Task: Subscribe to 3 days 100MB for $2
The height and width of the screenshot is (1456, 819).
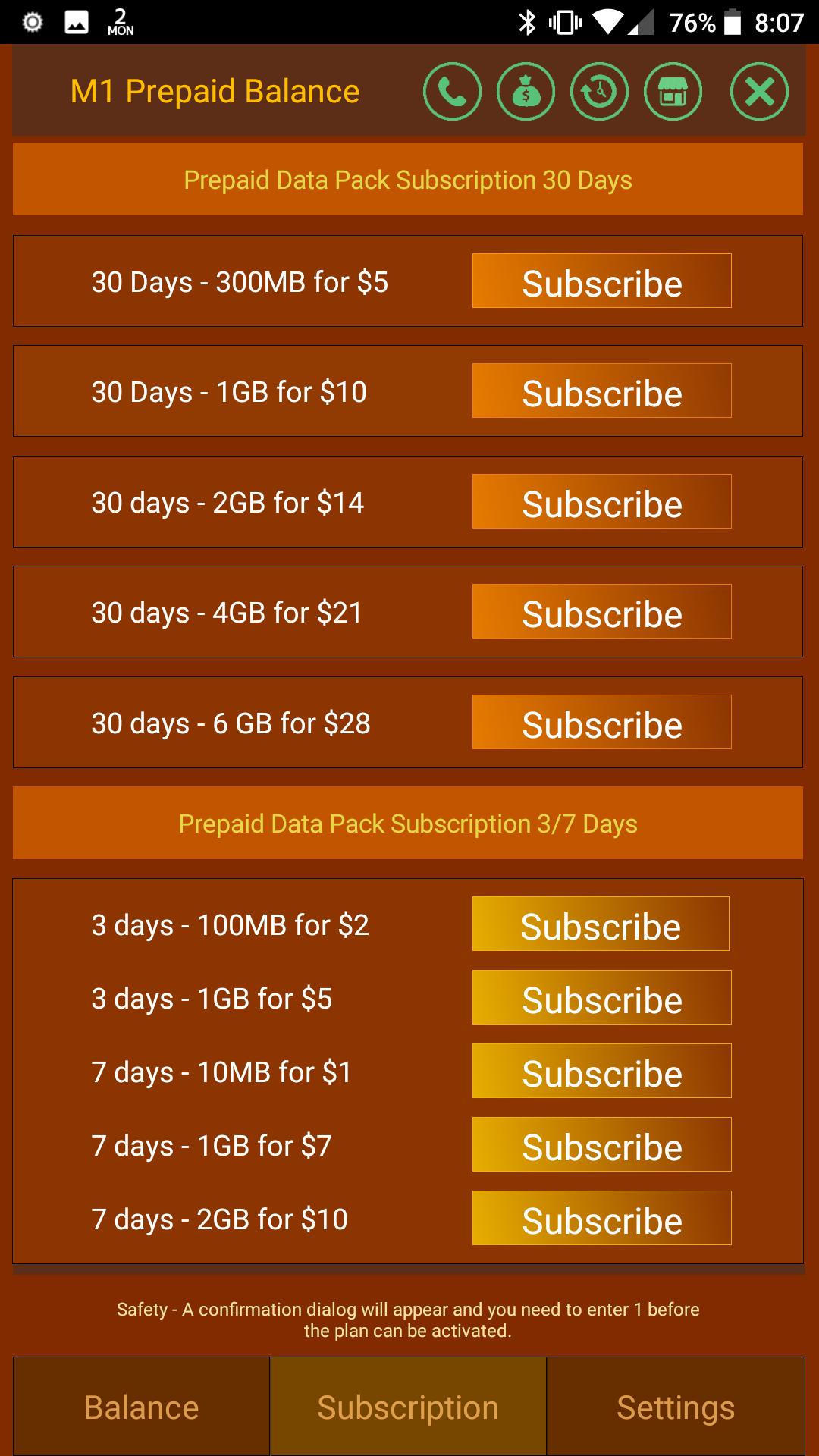Action: click(x=601, y=924)
